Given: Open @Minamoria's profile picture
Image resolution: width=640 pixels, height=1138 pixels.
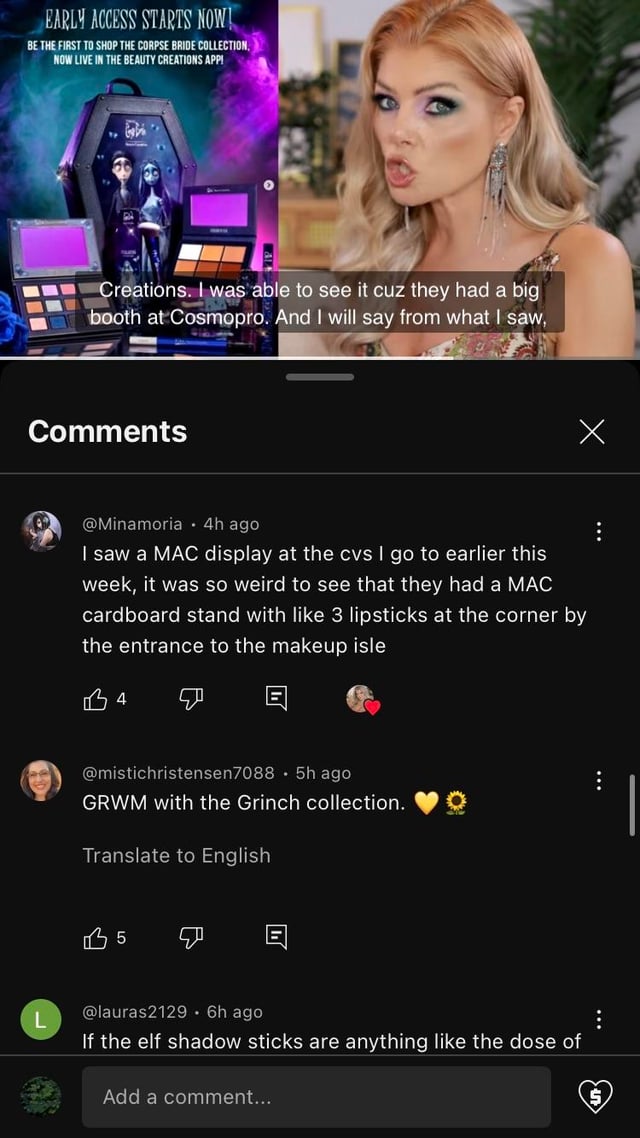Looking at the screenshot, I should (x=41, y=531).
